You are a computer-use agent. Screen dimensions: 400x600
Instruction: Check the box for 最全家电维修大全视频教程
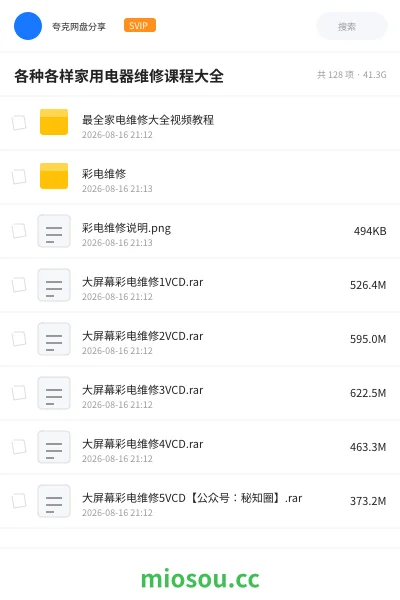point(19,123)
